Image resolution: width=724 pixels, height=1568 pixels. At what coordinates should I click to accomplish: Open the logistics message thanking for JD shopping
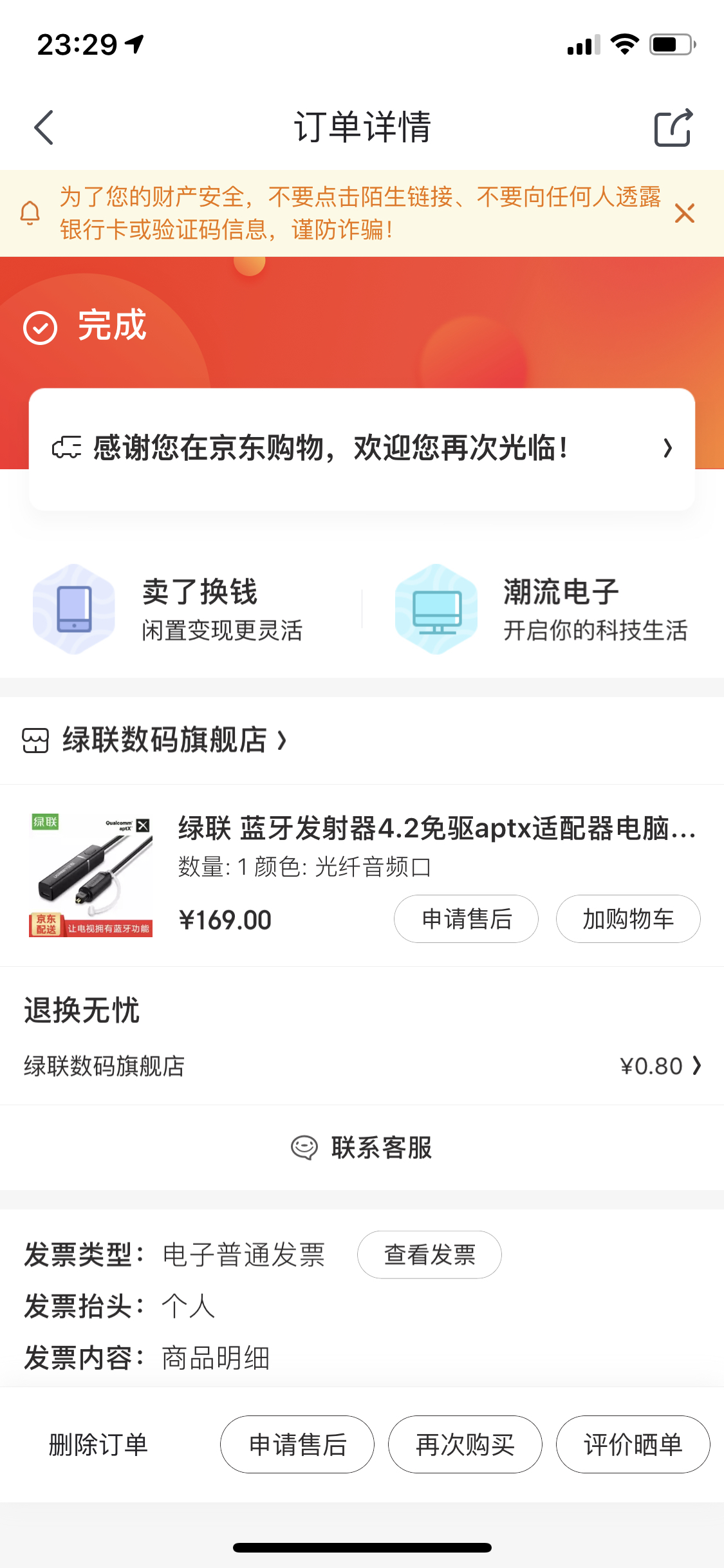[x=362, y=448]
